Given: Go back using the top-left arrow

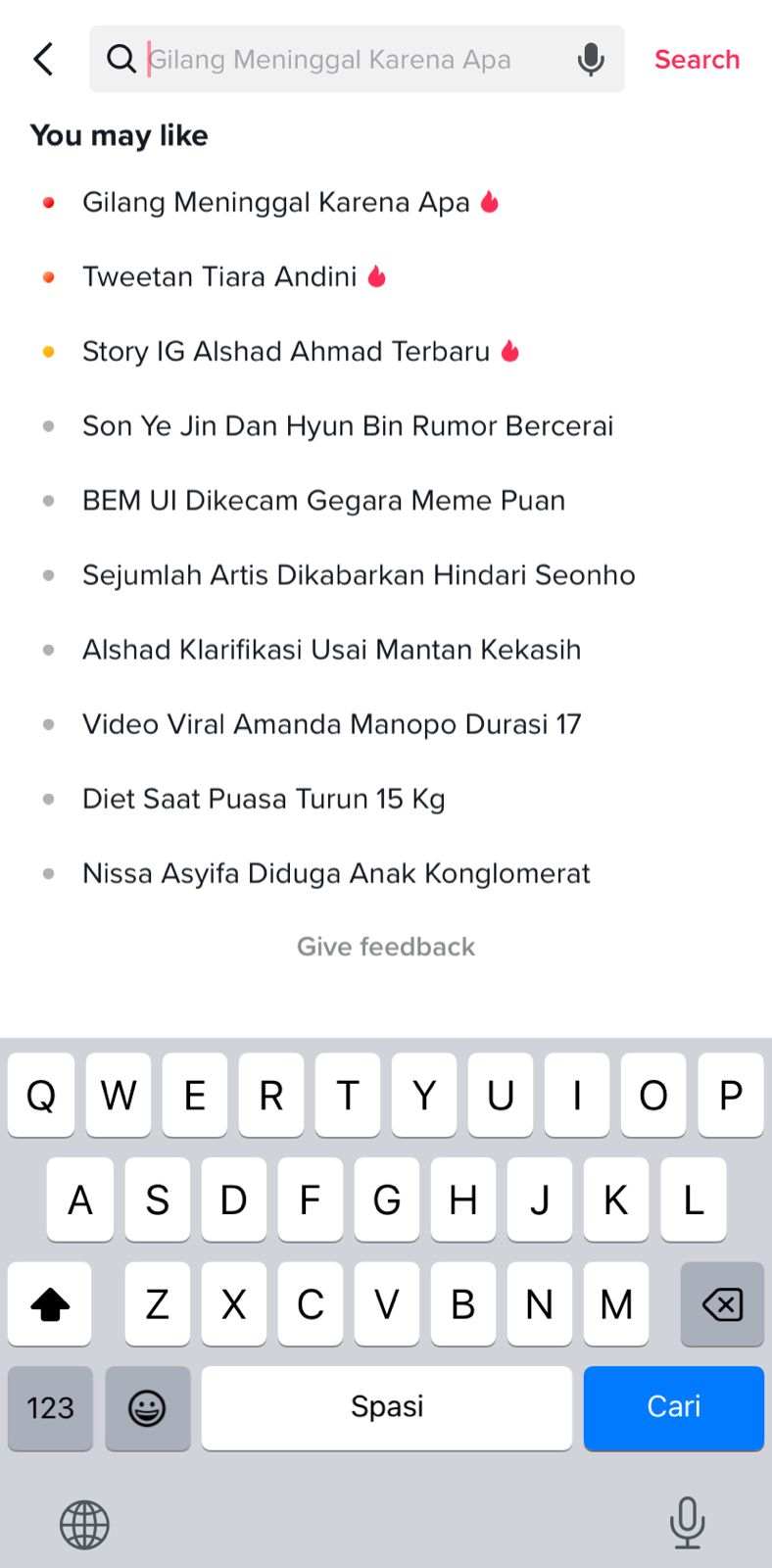Looking at the screenshot, I should coord(43,59).
